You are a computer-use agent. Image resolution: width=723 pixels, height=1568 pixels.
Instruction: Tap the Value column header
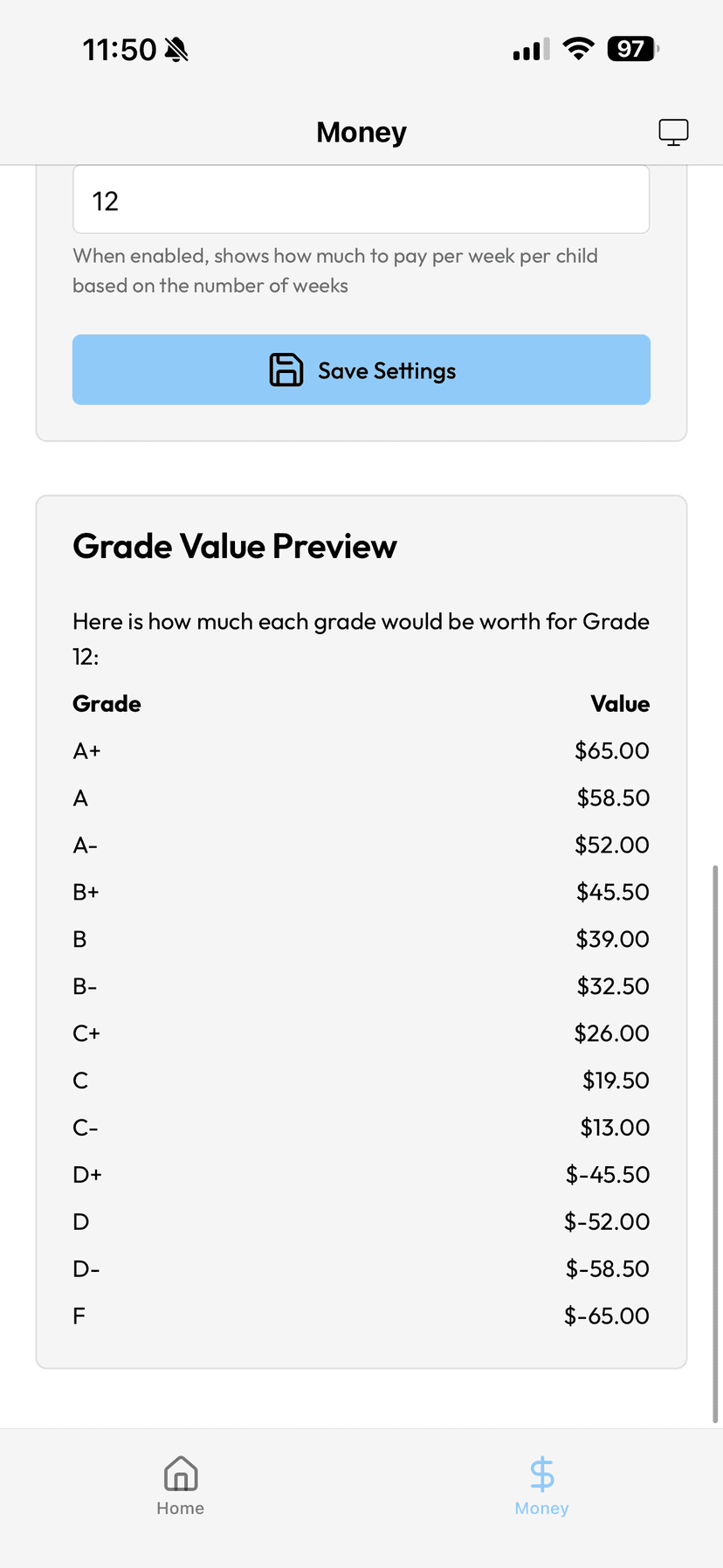pyautogui.click(x=620, y=703)
